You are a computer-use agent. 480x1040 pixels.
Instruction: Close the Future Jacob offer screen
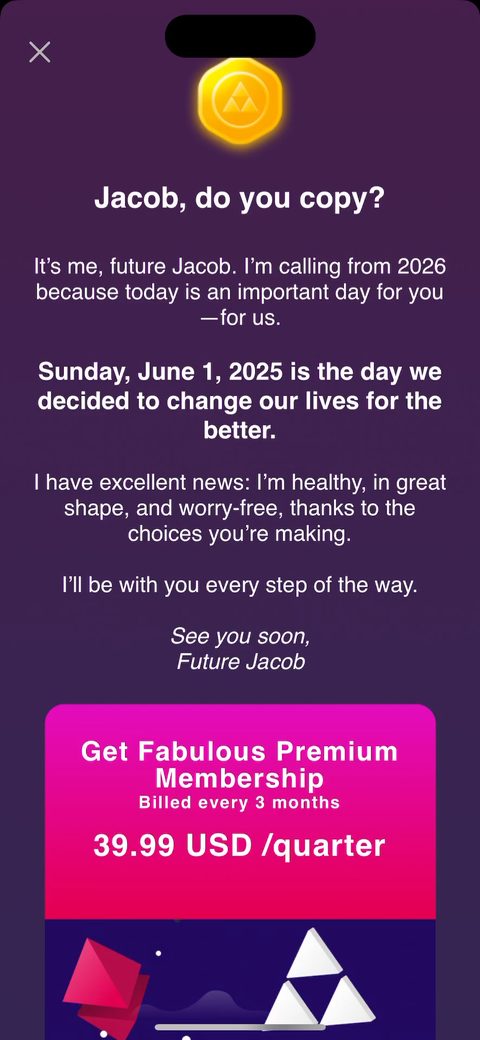(40, 52)
